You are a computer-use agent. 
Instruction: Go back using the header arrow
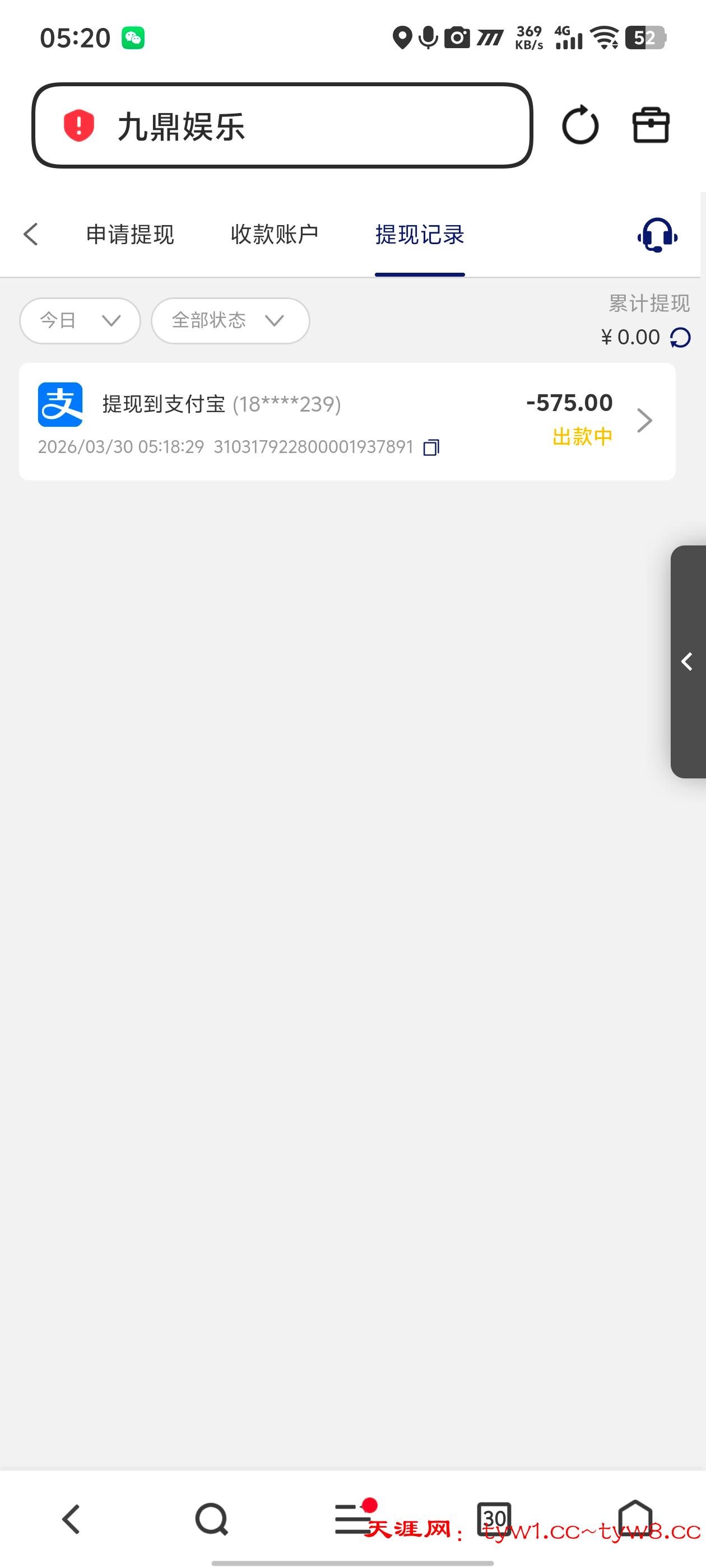click(x=31, y=234)
